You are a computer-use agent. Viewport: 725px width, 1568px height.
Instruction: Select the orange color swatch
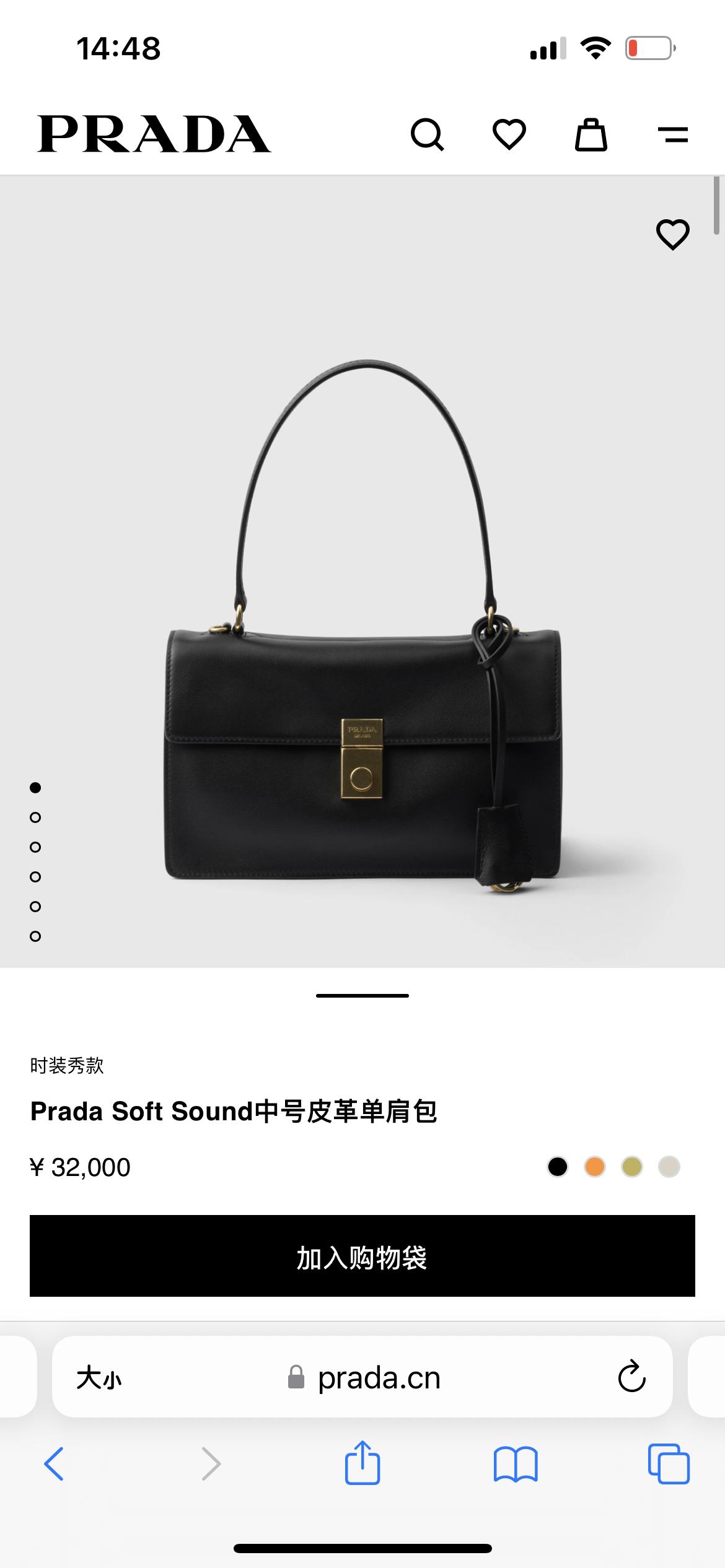[595, 1167]
